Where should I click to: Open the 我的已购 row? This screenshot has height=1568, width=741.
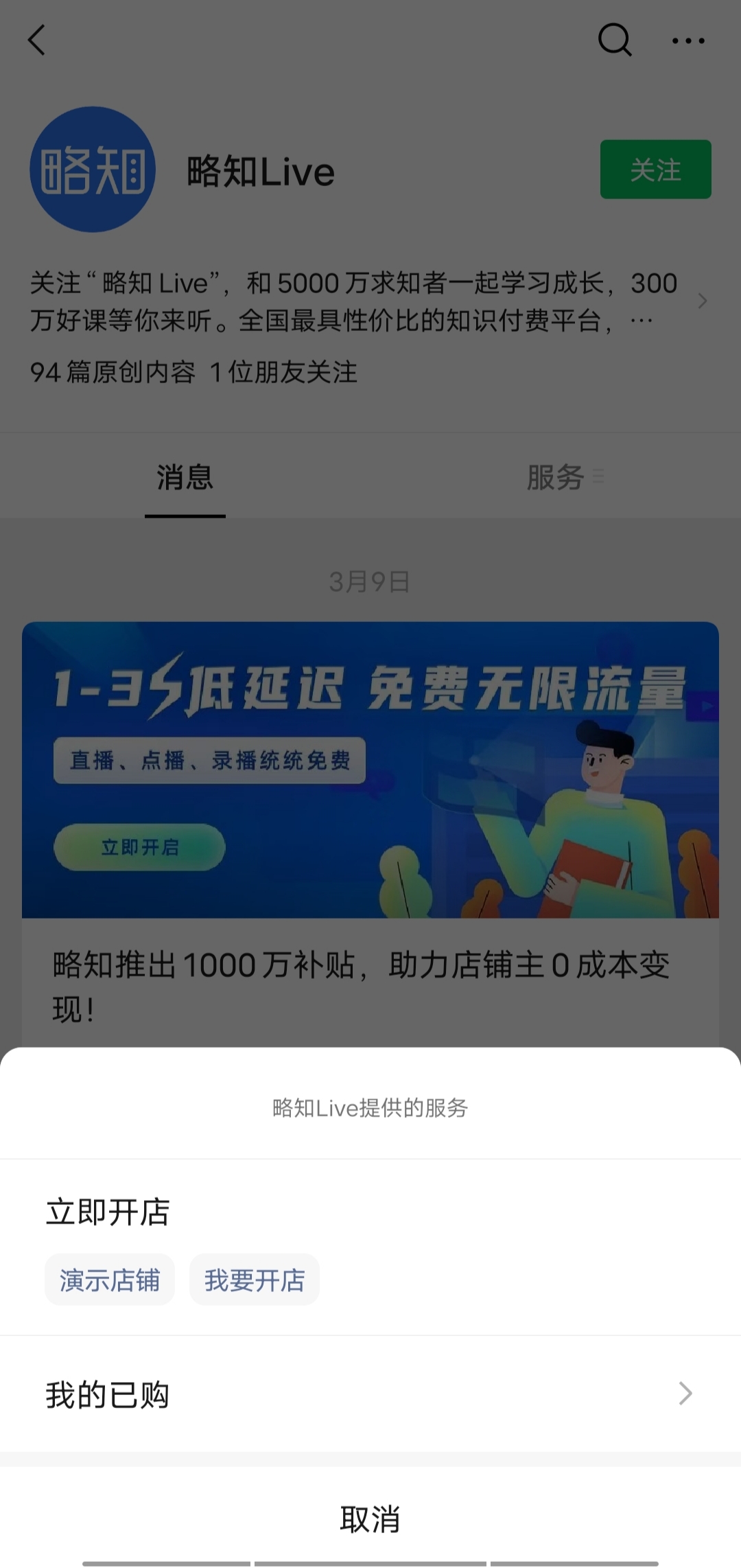[370, 1394]
